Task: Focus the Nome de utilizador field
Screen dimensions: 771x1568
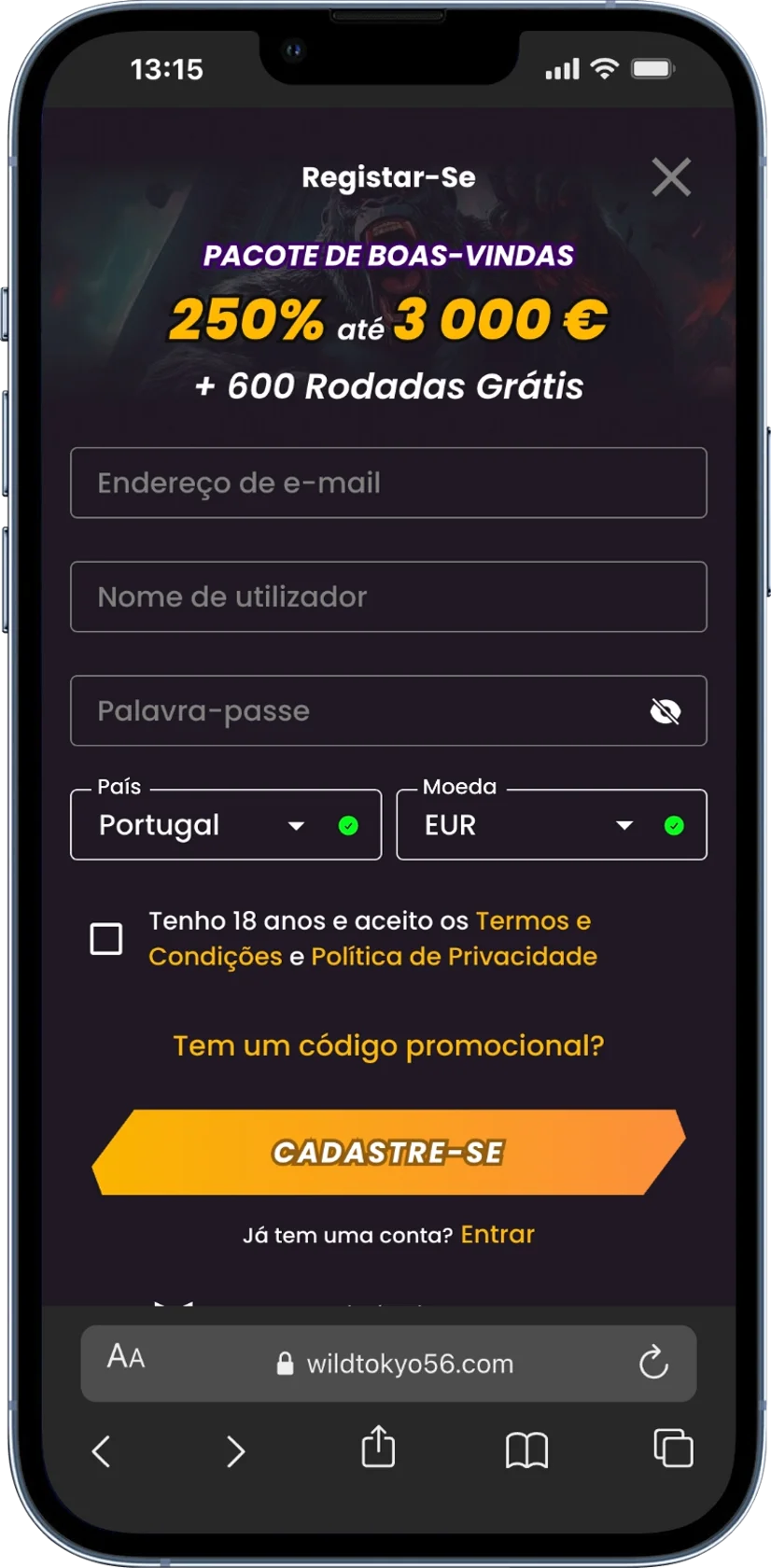Action: [388, 596]
